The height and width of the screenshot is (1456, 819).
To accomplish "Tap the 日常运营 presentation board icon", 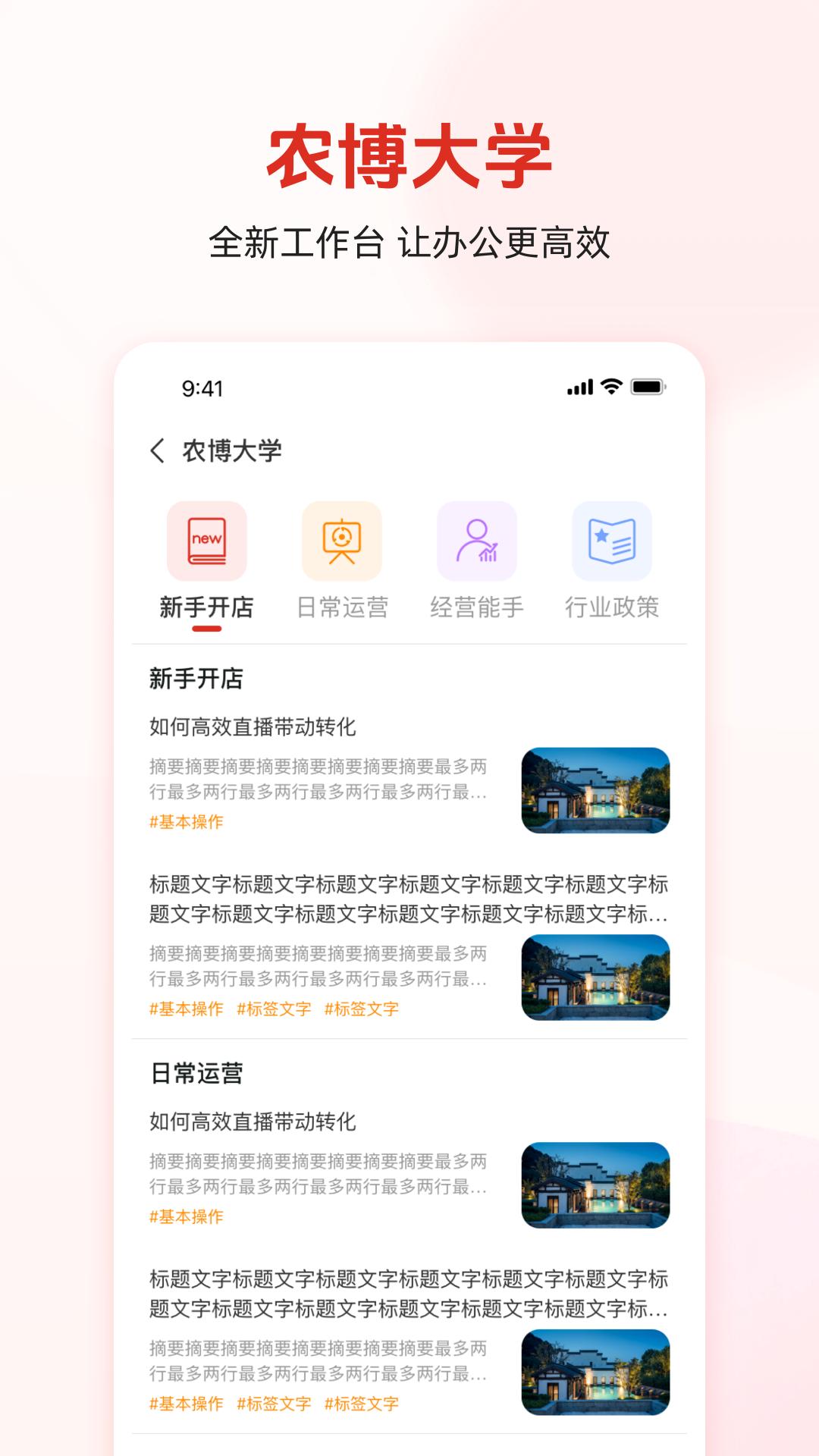I will [342, 541].
